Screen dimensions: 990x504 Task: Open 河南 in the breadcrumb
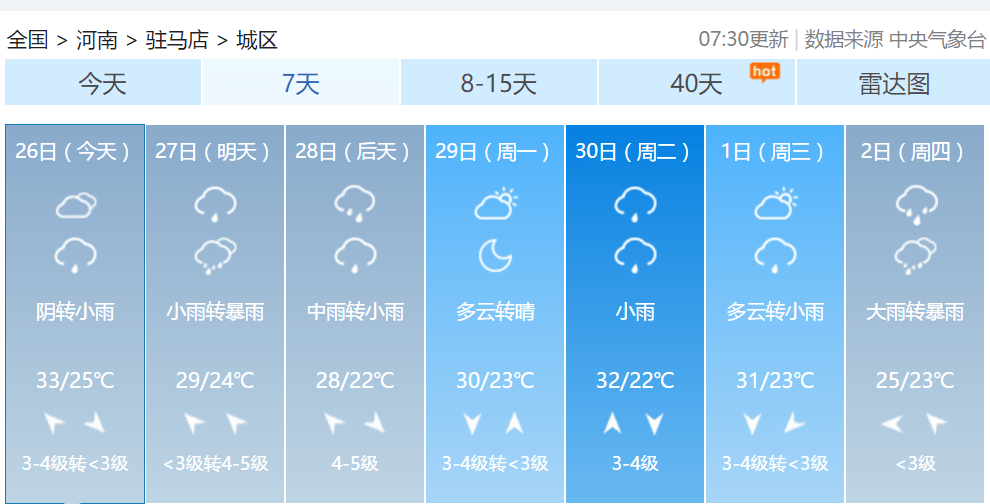tap(97, 40)
